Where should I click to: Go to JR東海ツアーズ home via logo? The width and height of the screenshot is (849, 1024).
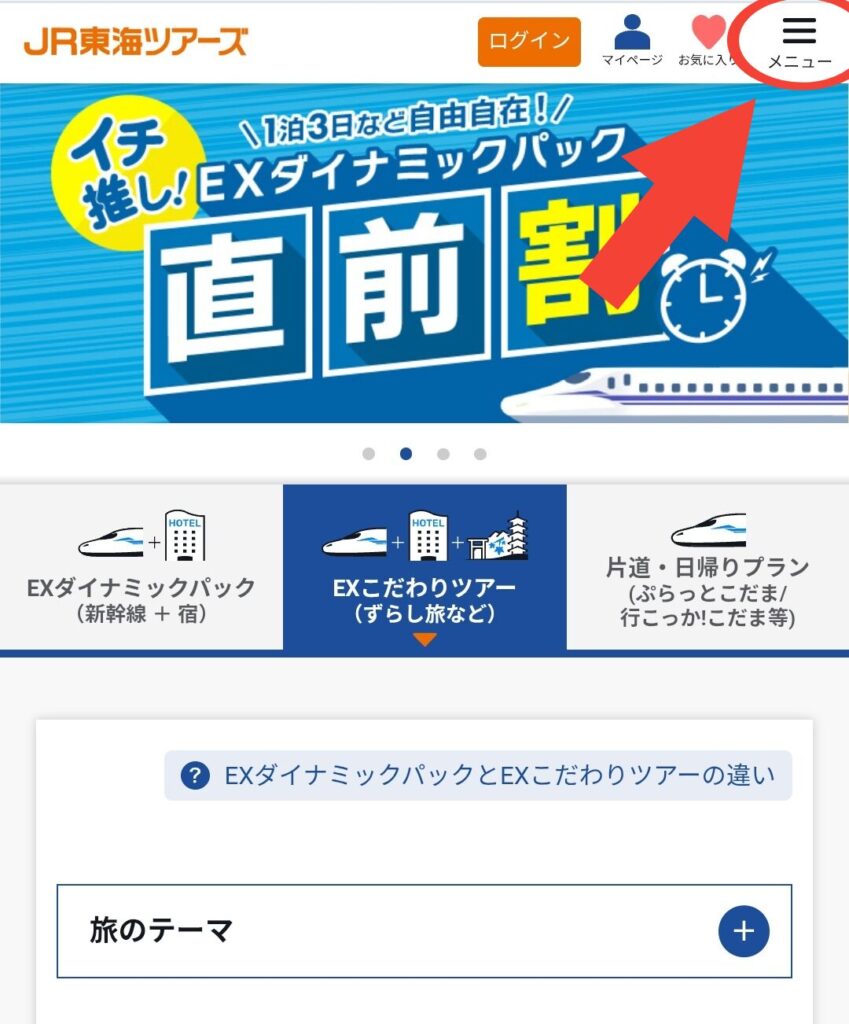(135, 42)
